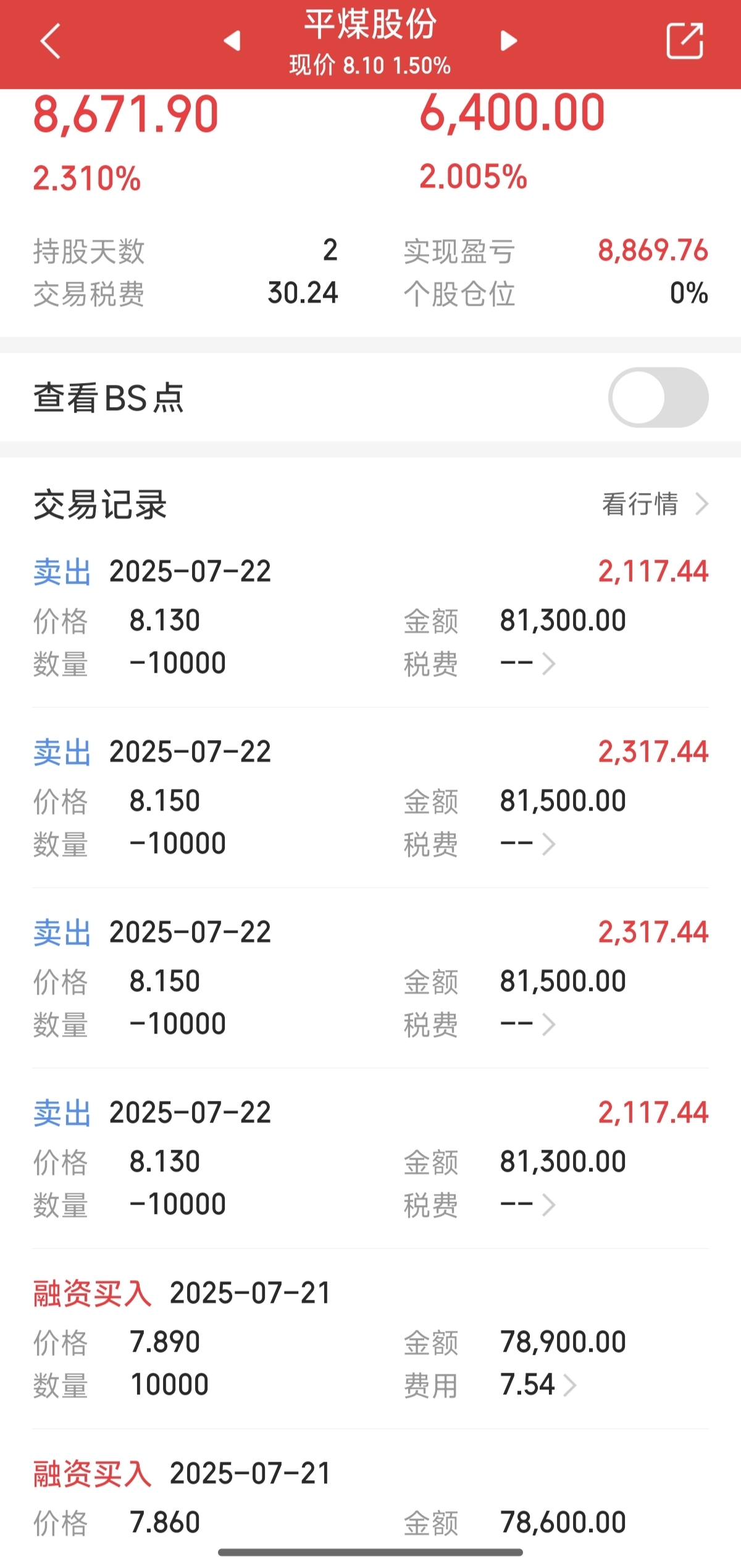Switch to the next stock
The height and width of the screenshot is (1568, 741).
click(x=509, y=41)
